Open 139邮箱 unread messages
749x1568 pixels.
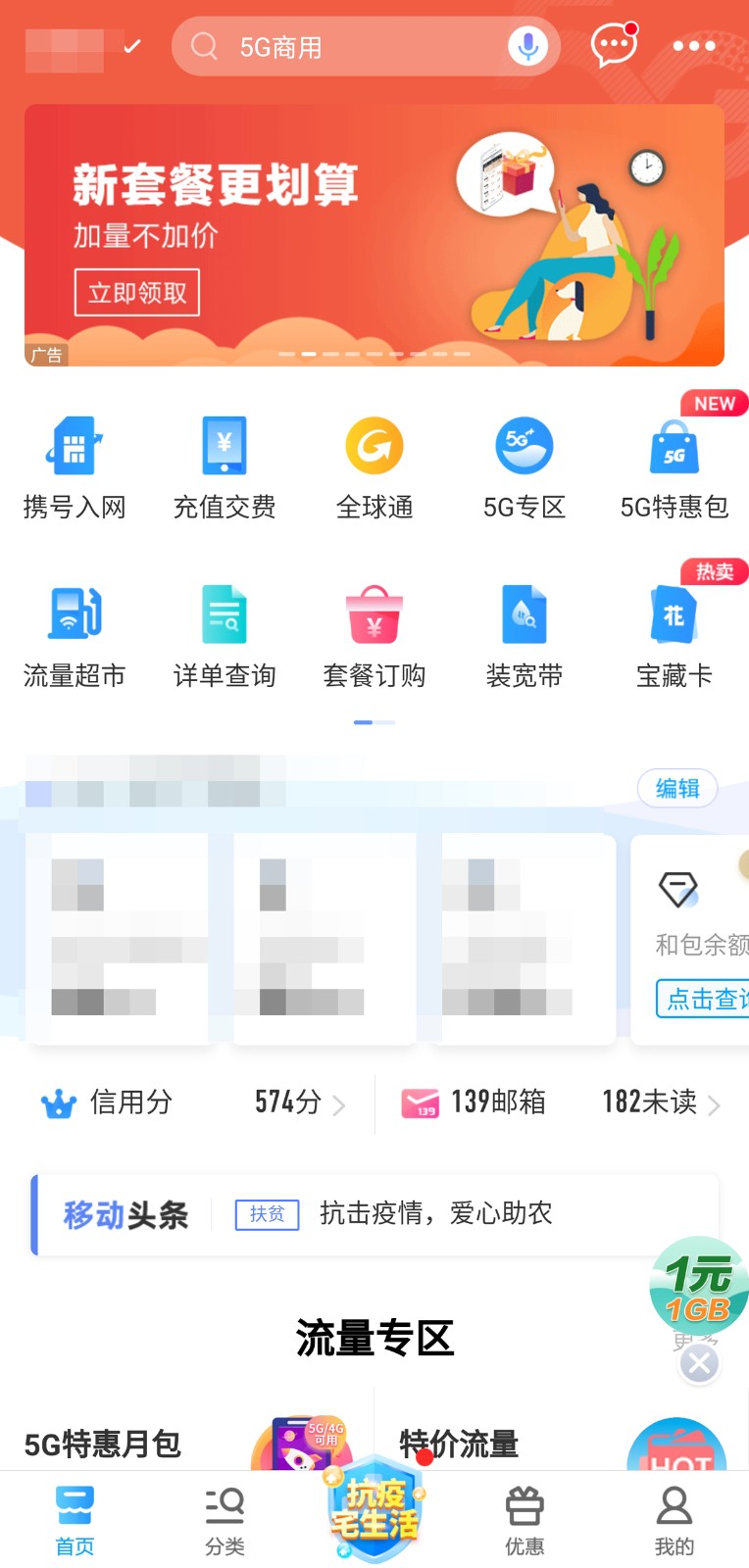click(561, 1102)
